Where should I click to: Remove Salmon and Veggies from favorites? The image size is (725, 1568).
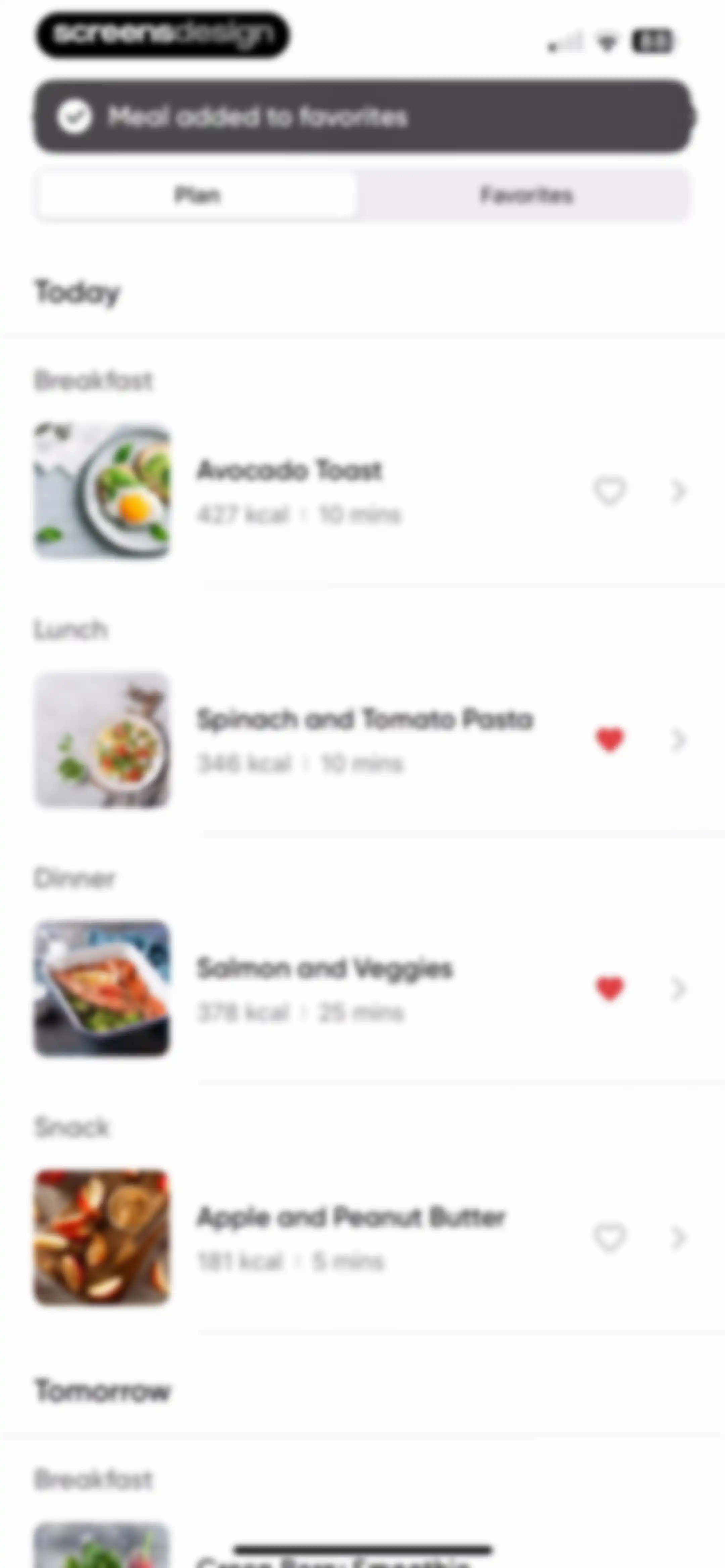(609, 988)
